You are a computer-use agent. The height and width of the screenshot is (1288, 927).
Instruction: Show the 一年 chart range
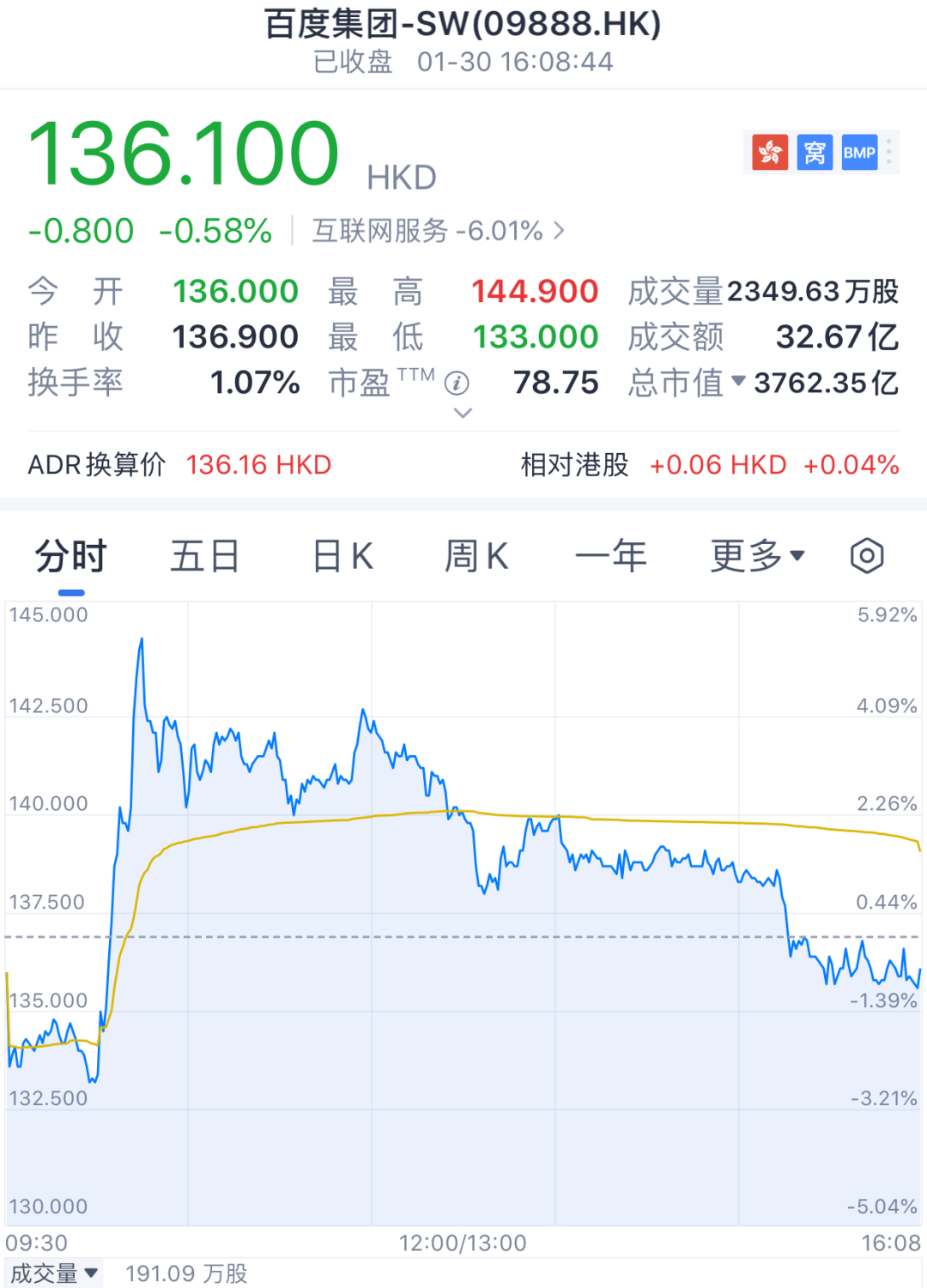(610, 556)
